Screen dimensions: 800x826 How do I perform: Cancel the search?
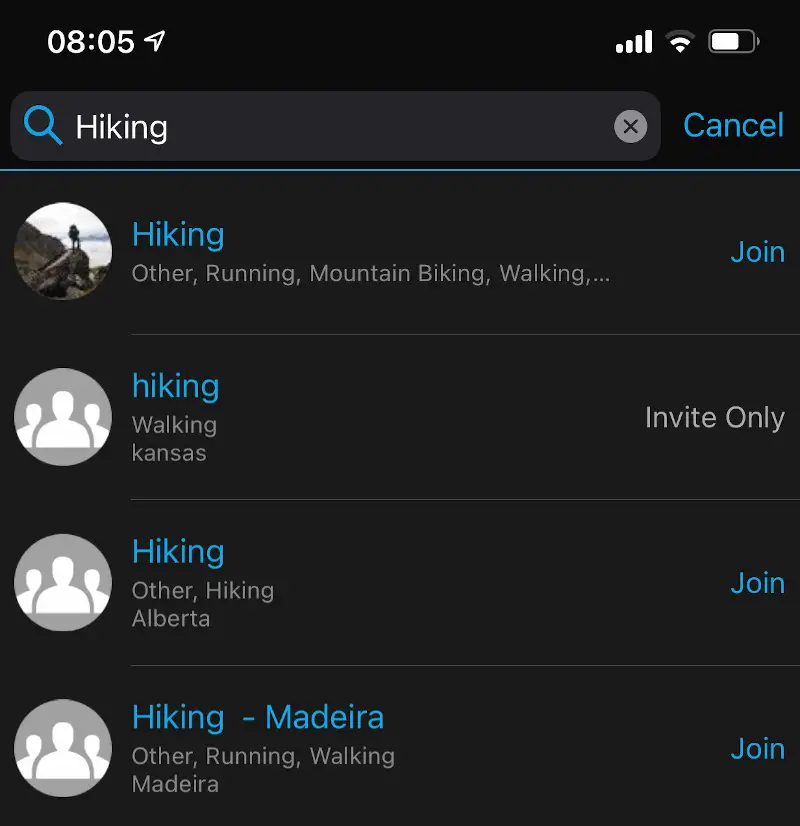point(733,126)
